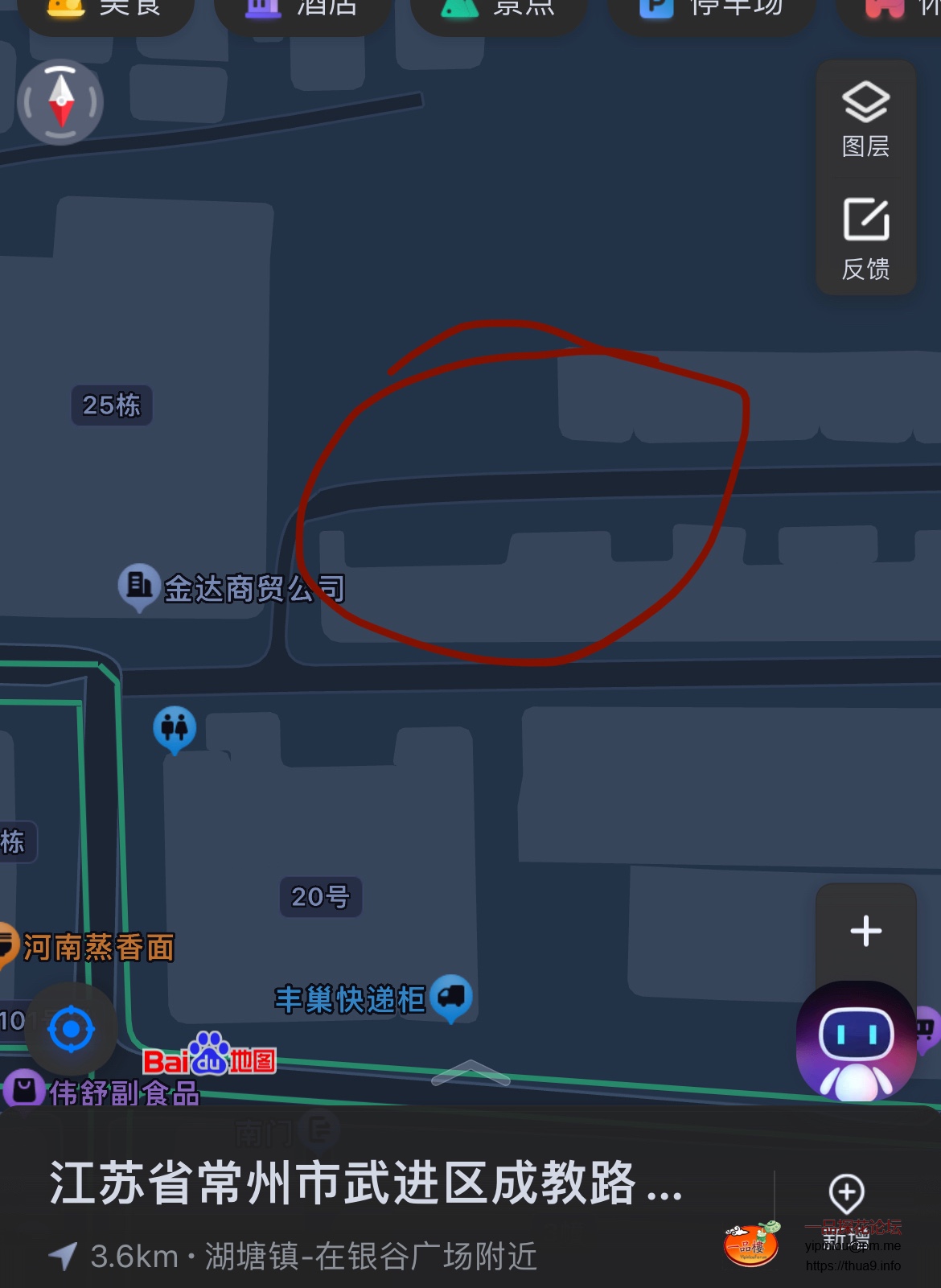The height and width of the screenshot is (1288, 941).
Task: Filter by 景点 attractions
Action: point(499,10)
